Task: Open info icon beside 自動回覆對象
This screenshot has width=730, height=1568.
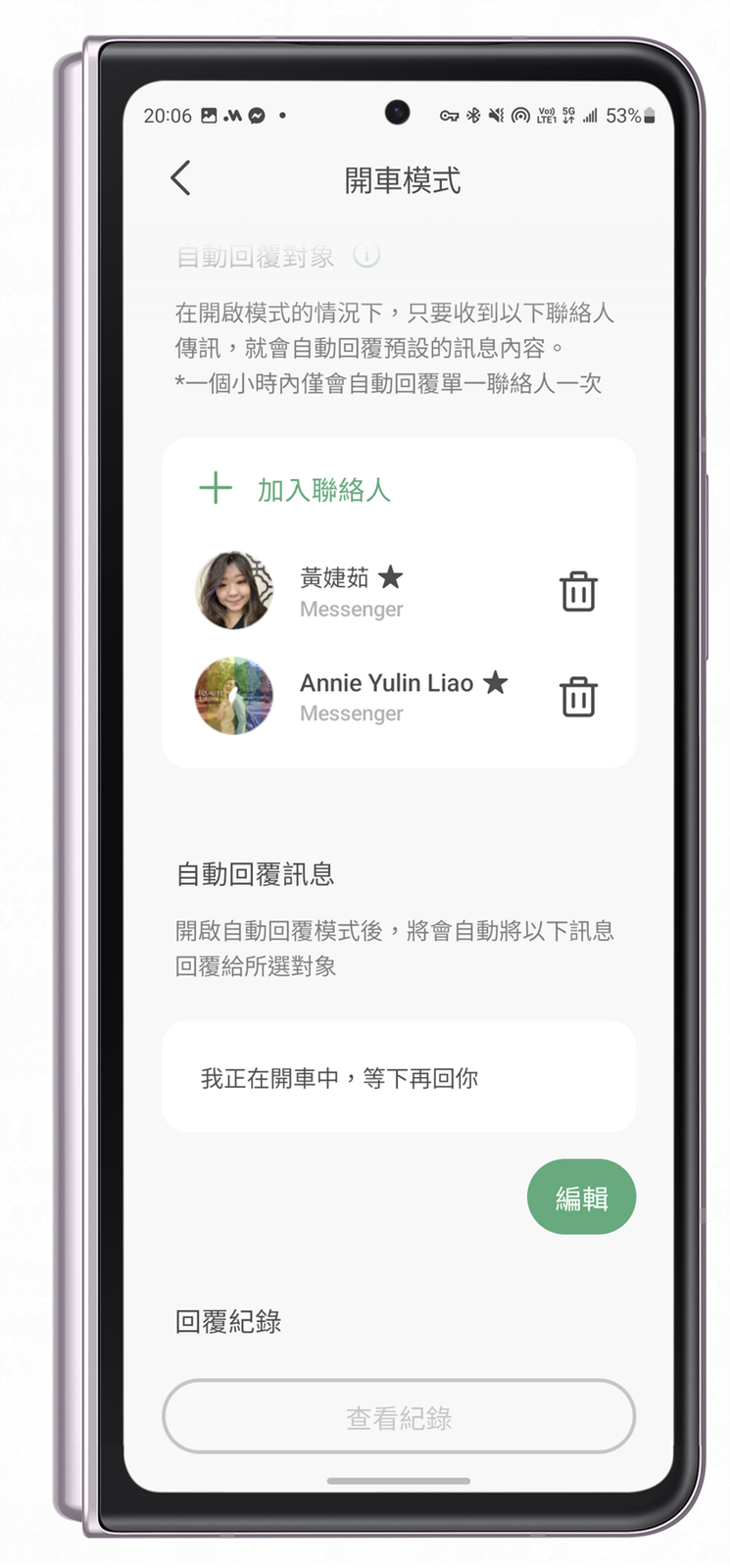Action: 366,257
